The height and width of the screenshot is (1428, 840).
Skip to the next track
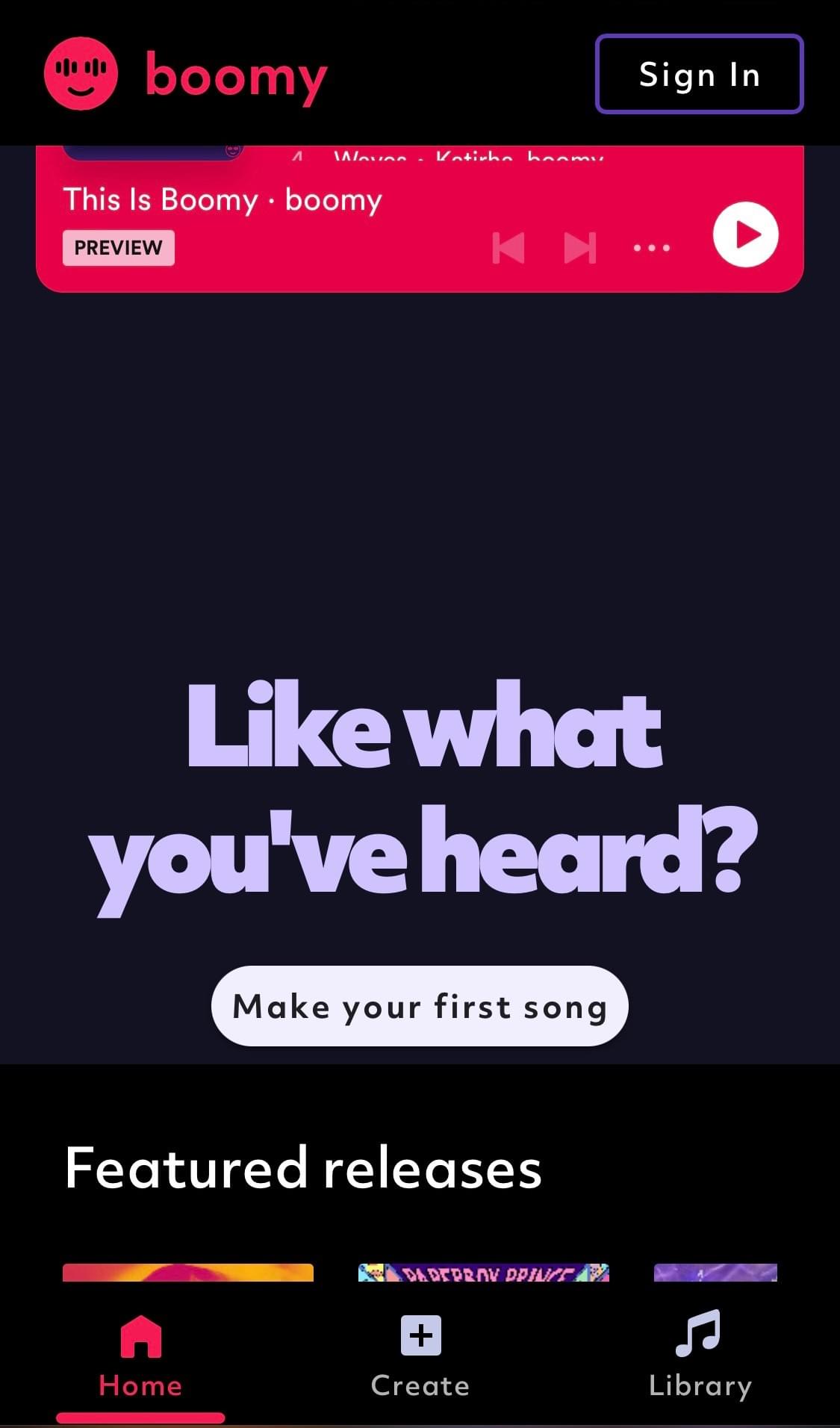[580, 248]
